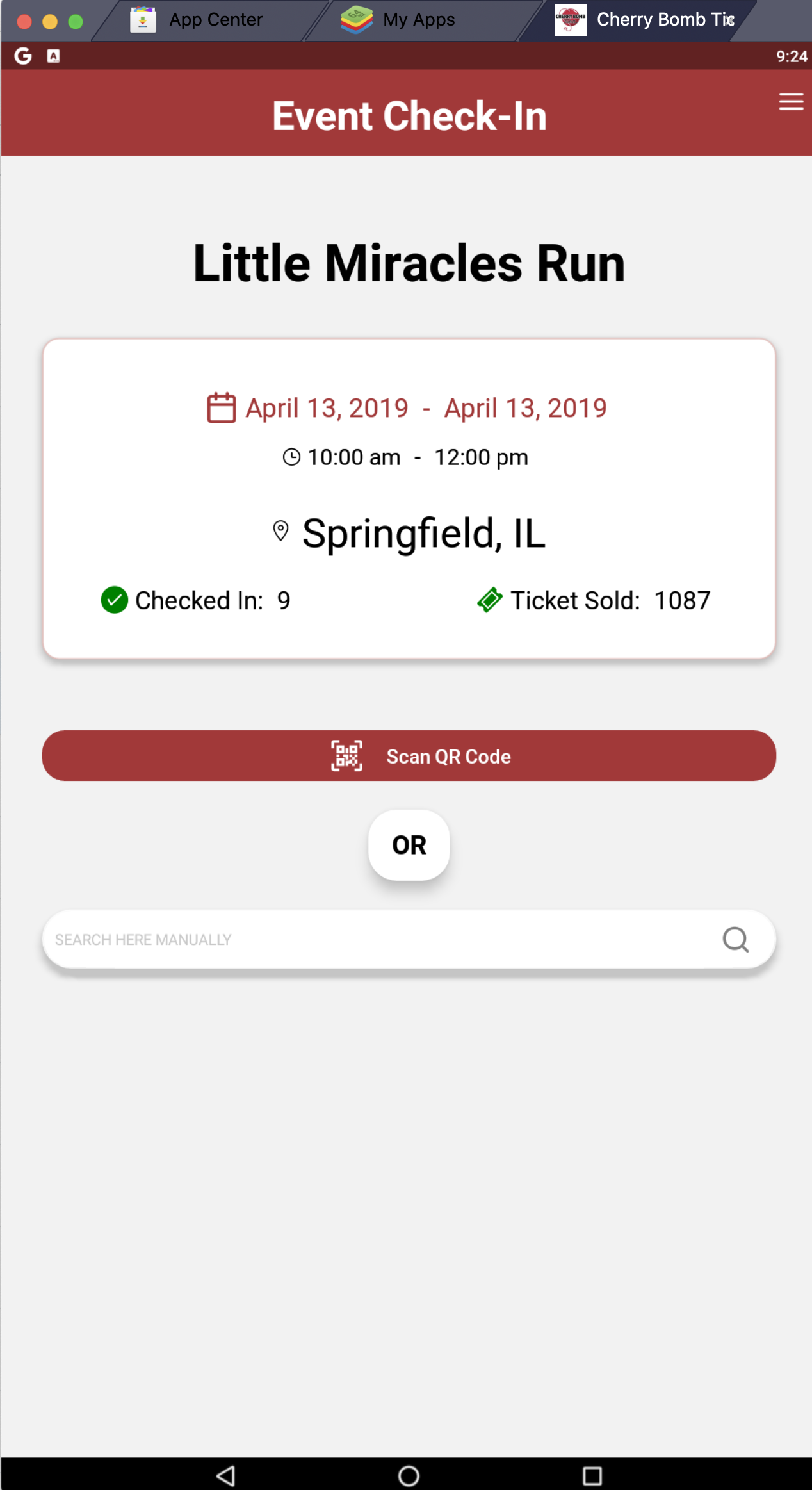Screen dimensions: 812x1490
Task: Open the recent apps view
Action: tap(592, 1475)
